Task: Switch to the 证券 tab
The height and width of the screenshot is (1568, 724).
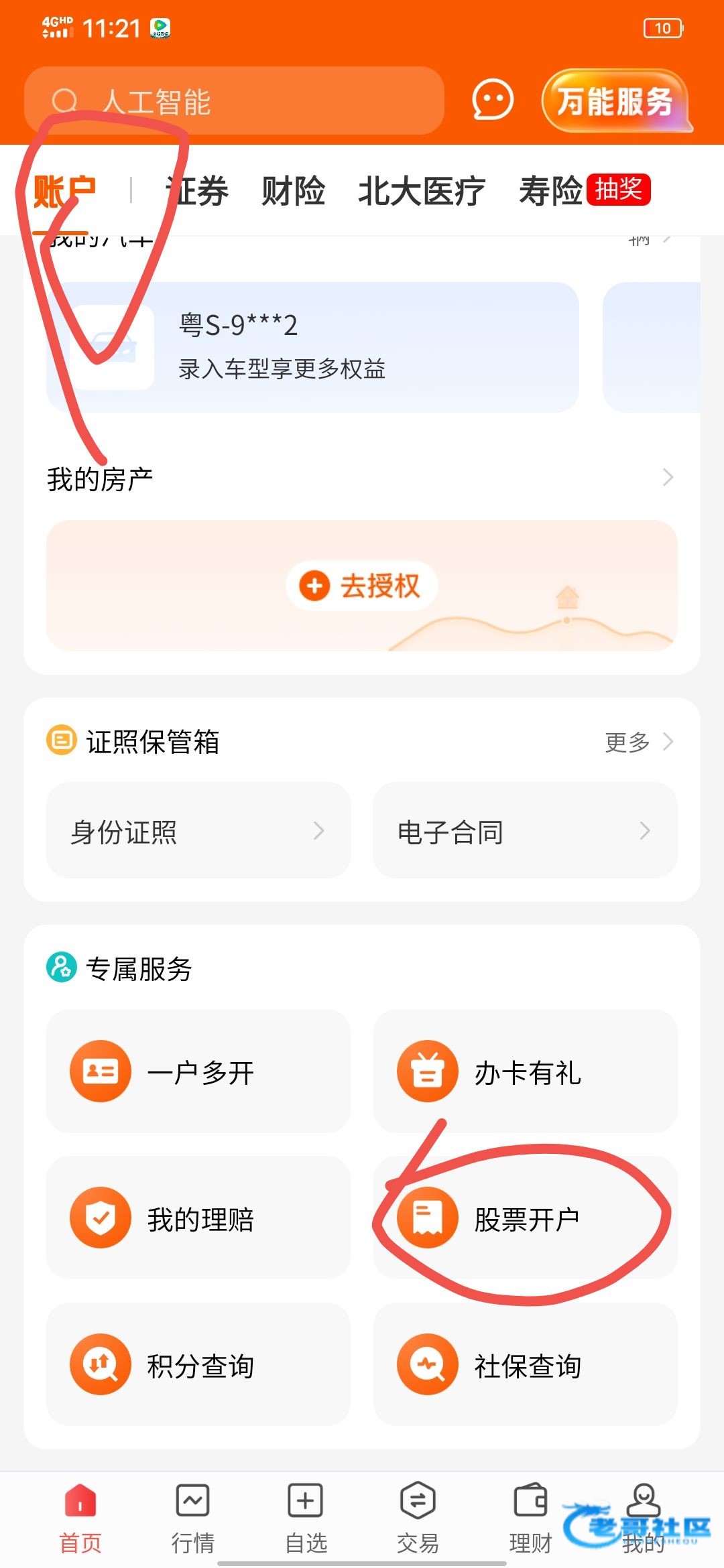Action: pyautogui.click(x=198, y=191)
